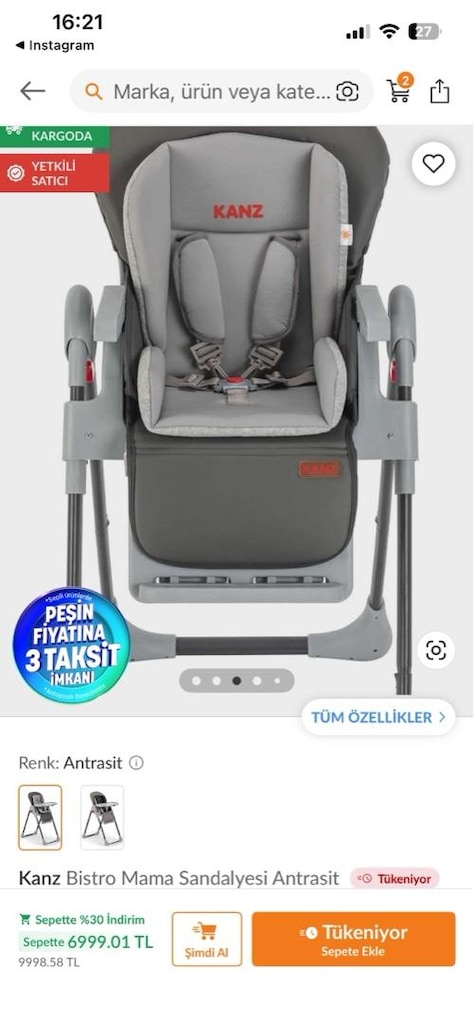Select the first color thumbnail
Screen dimensions: 474x1024
coord(40,817)
